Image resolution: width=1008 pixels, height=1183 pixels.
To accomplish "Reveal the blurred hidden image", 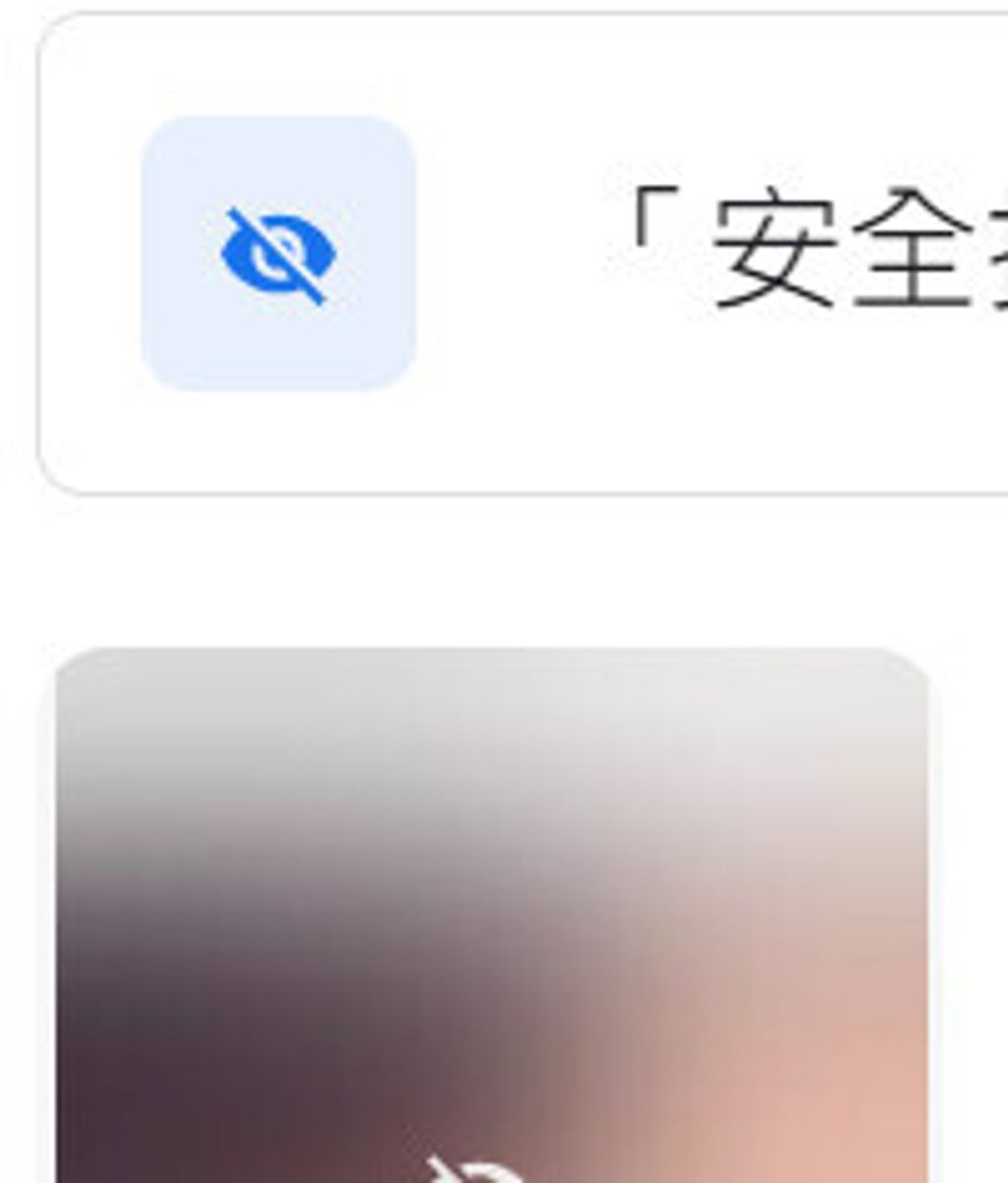I will tap(490, 915).
